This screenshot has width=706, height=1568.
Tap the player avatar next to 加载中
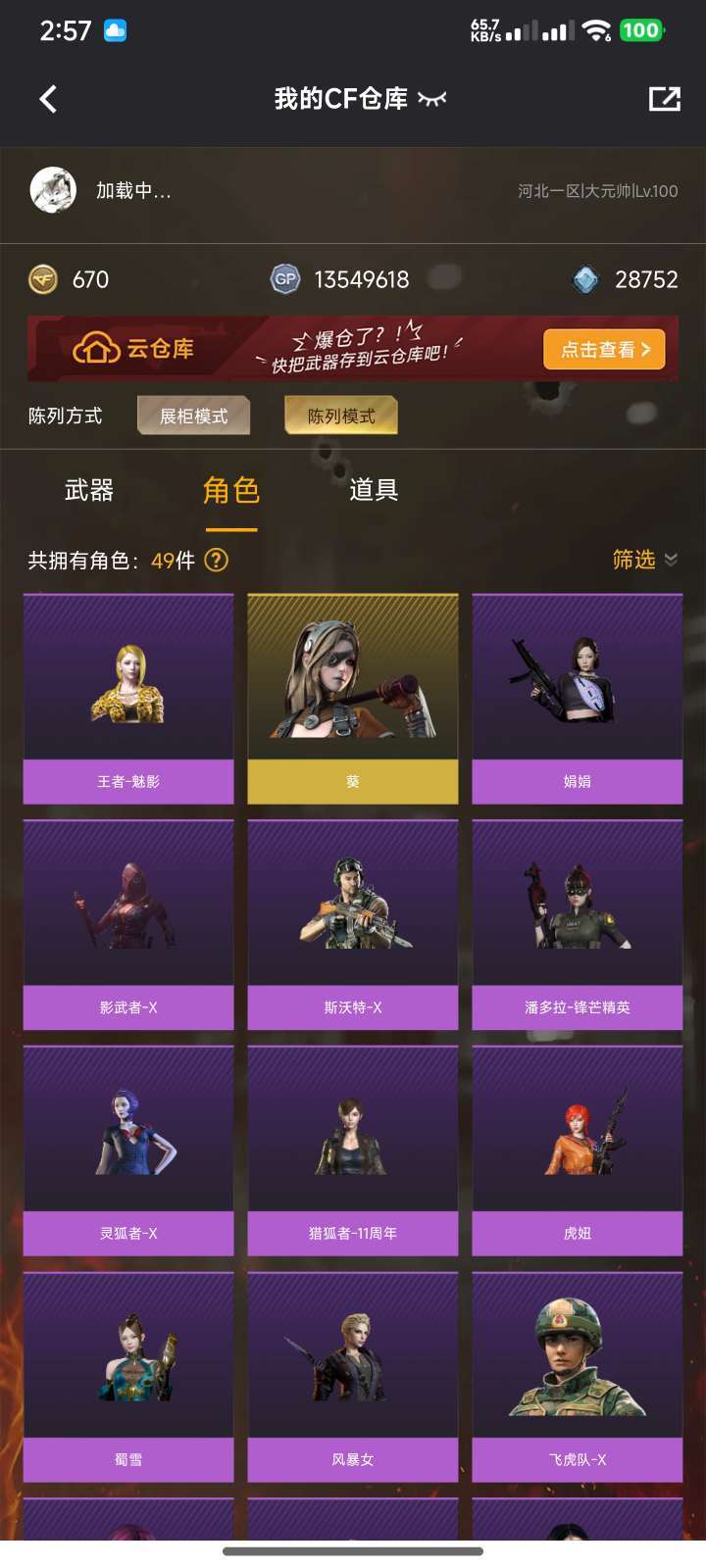click(55, 190)
